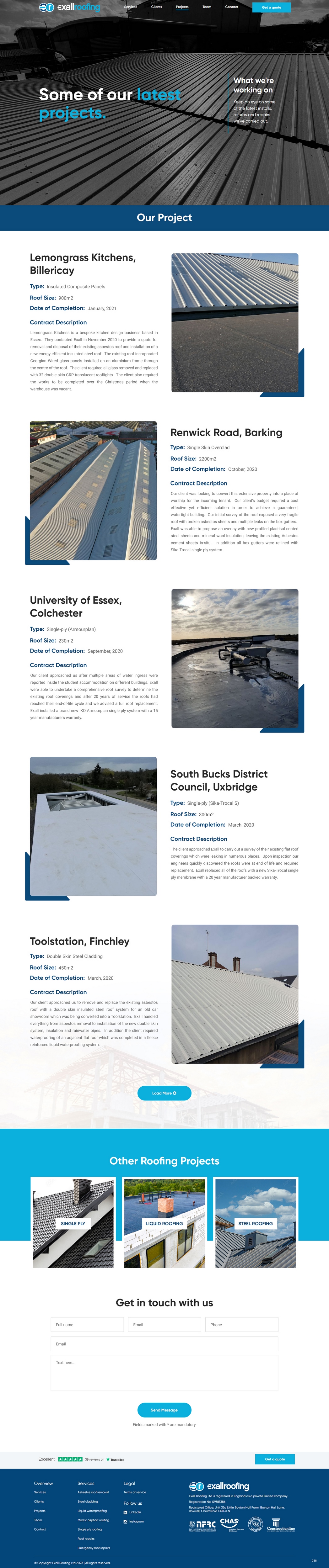View the Terms of service

[135, 1492]
